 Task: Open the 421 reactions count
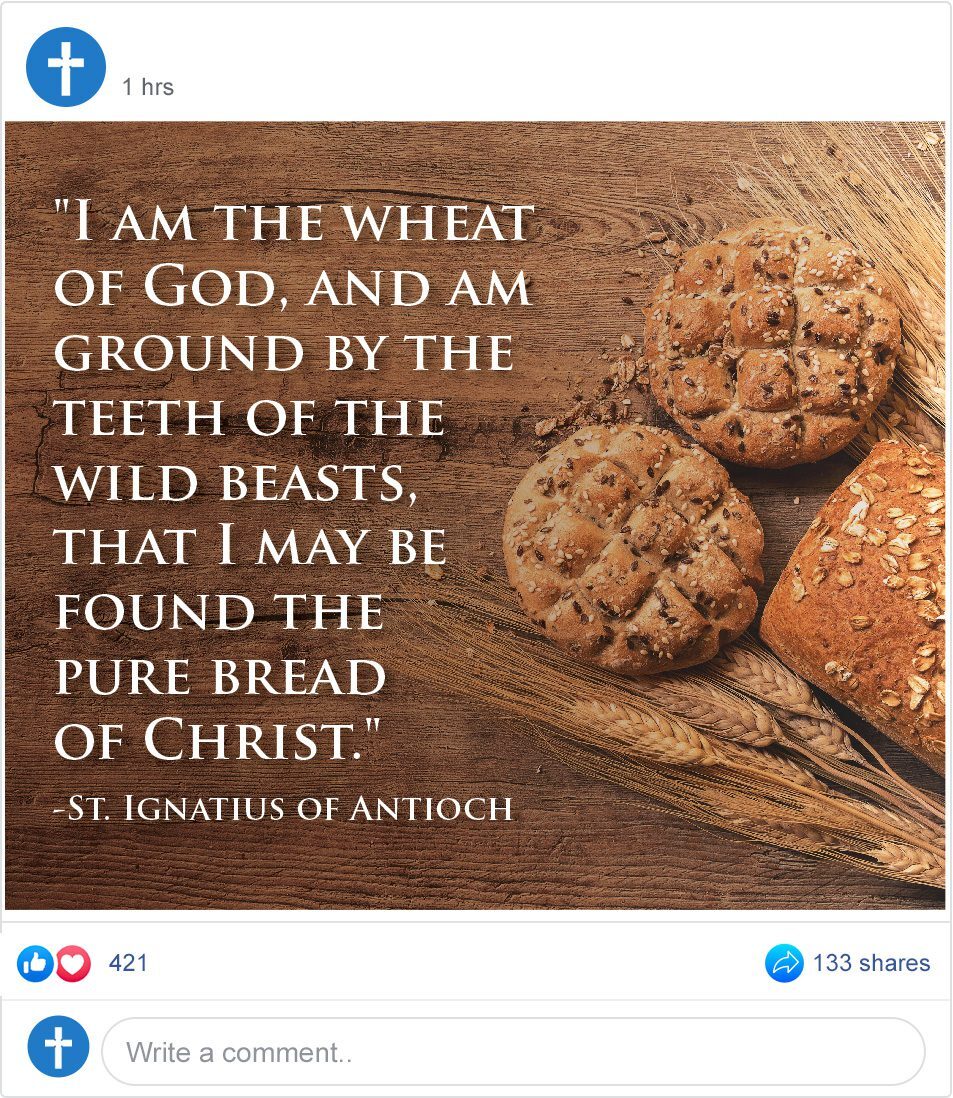127,963
